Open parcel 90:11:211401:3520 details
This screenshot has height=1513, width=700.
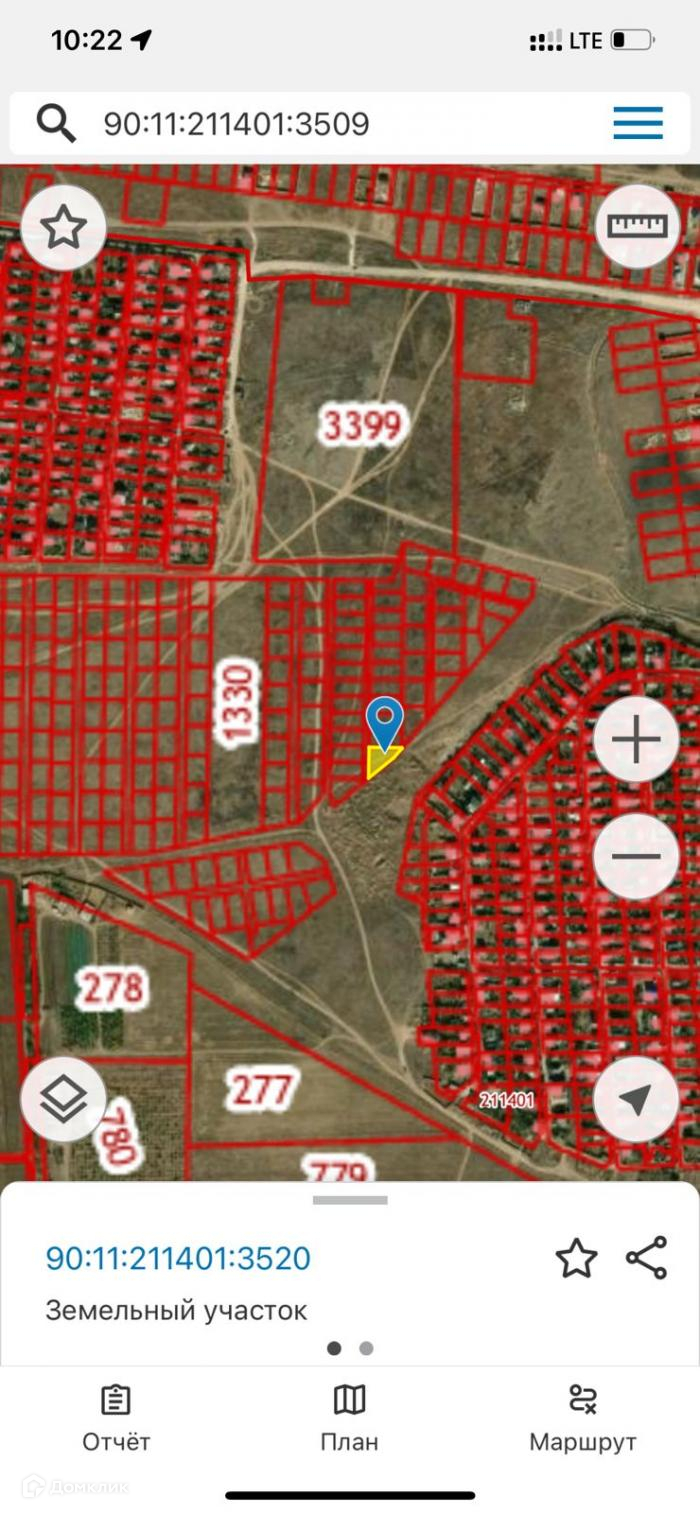178,1258
